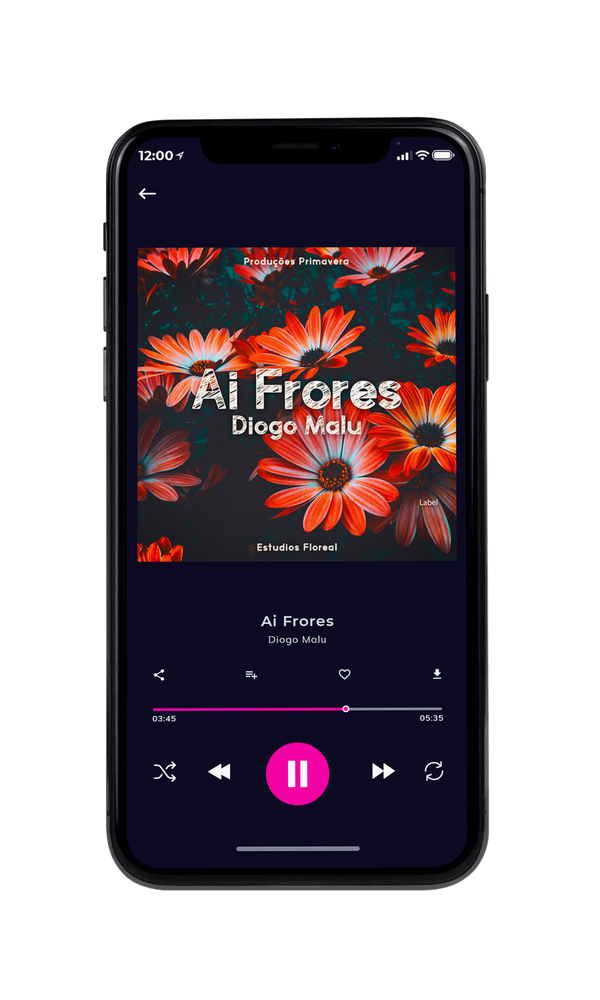Image resolution: width=600 pixels, height=1000 pixels.
Task: Skip forward to the next track
Action: 383,771
